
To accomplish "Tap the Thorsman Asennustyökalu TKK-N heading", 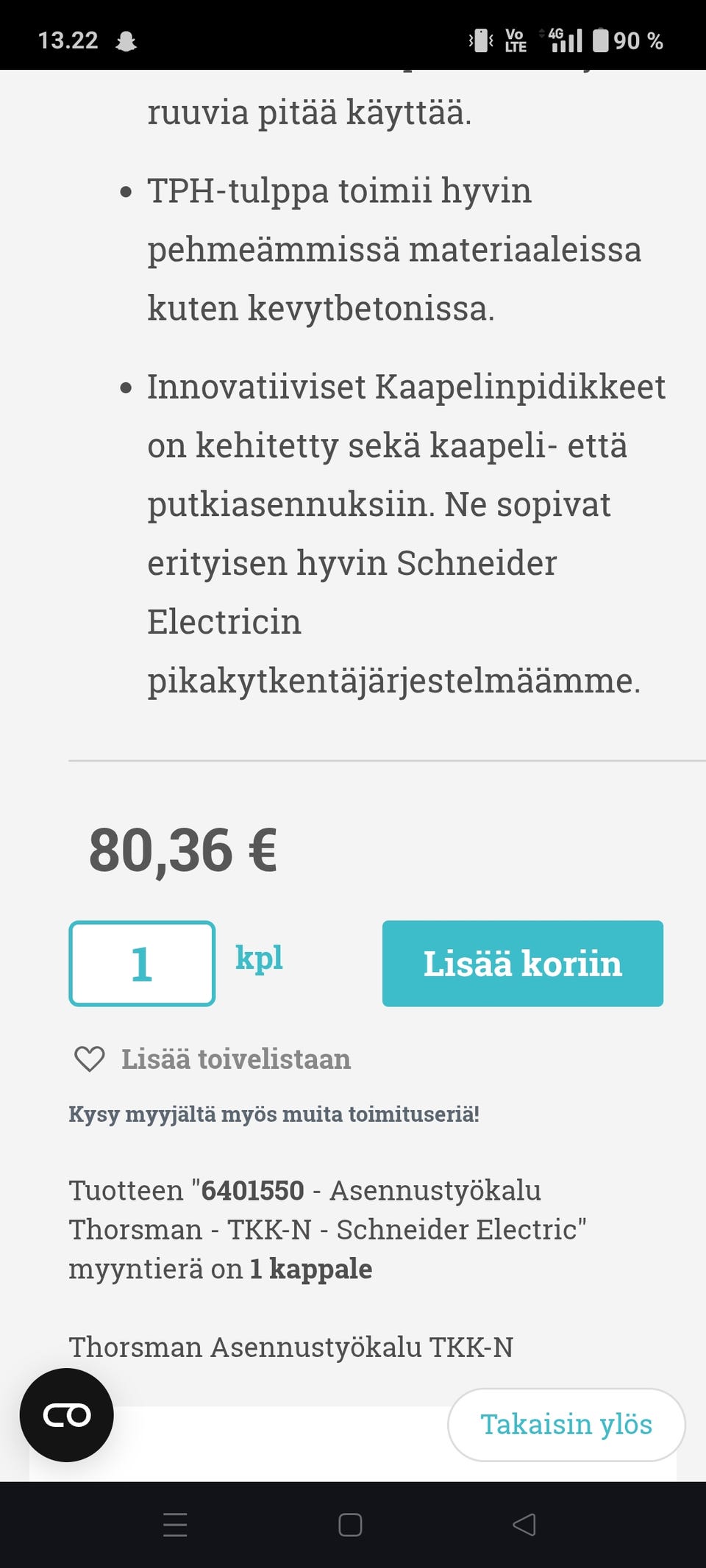I will tap(292, 1347).
